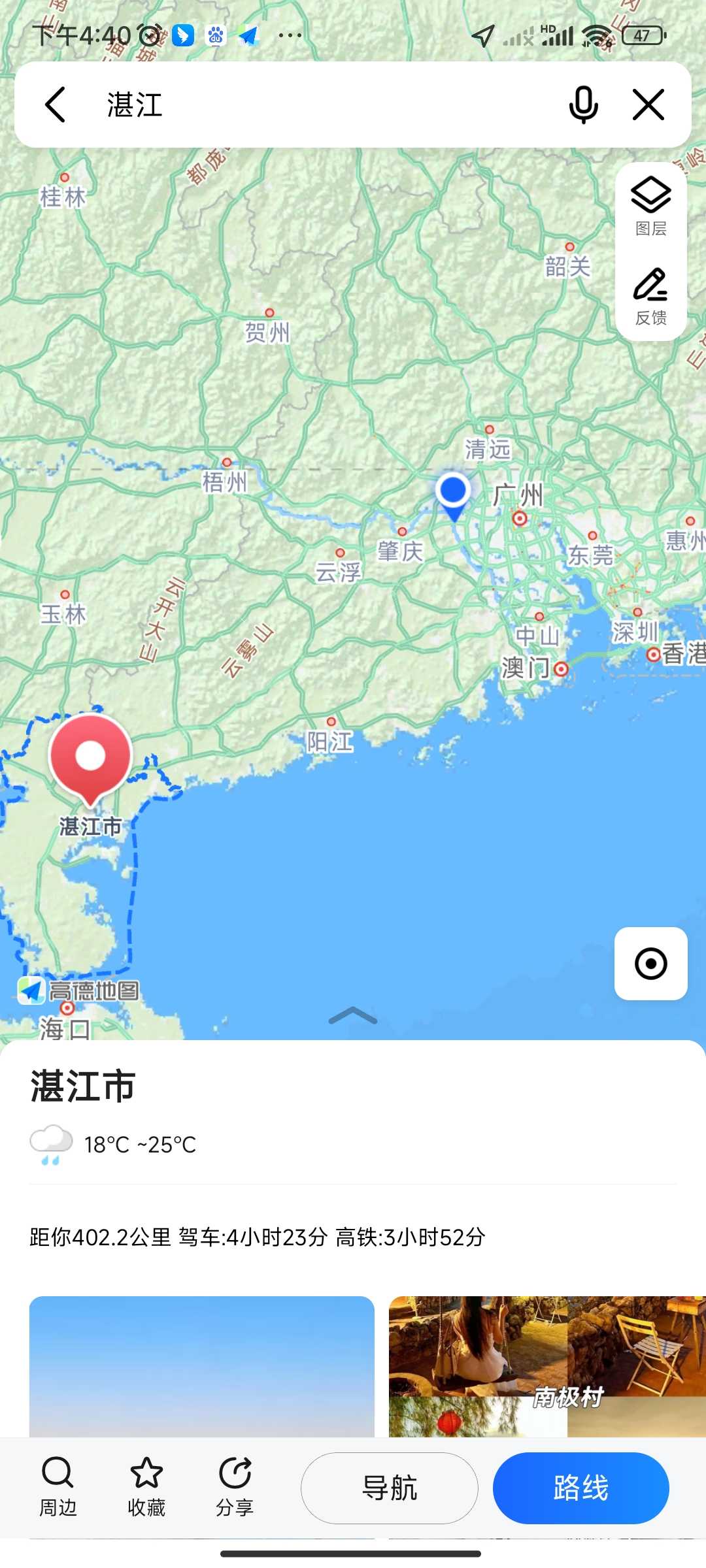This screenshot has width=706, height=1568.
Task: Open the 反馈 feedback option
Action: coord(651,296)
